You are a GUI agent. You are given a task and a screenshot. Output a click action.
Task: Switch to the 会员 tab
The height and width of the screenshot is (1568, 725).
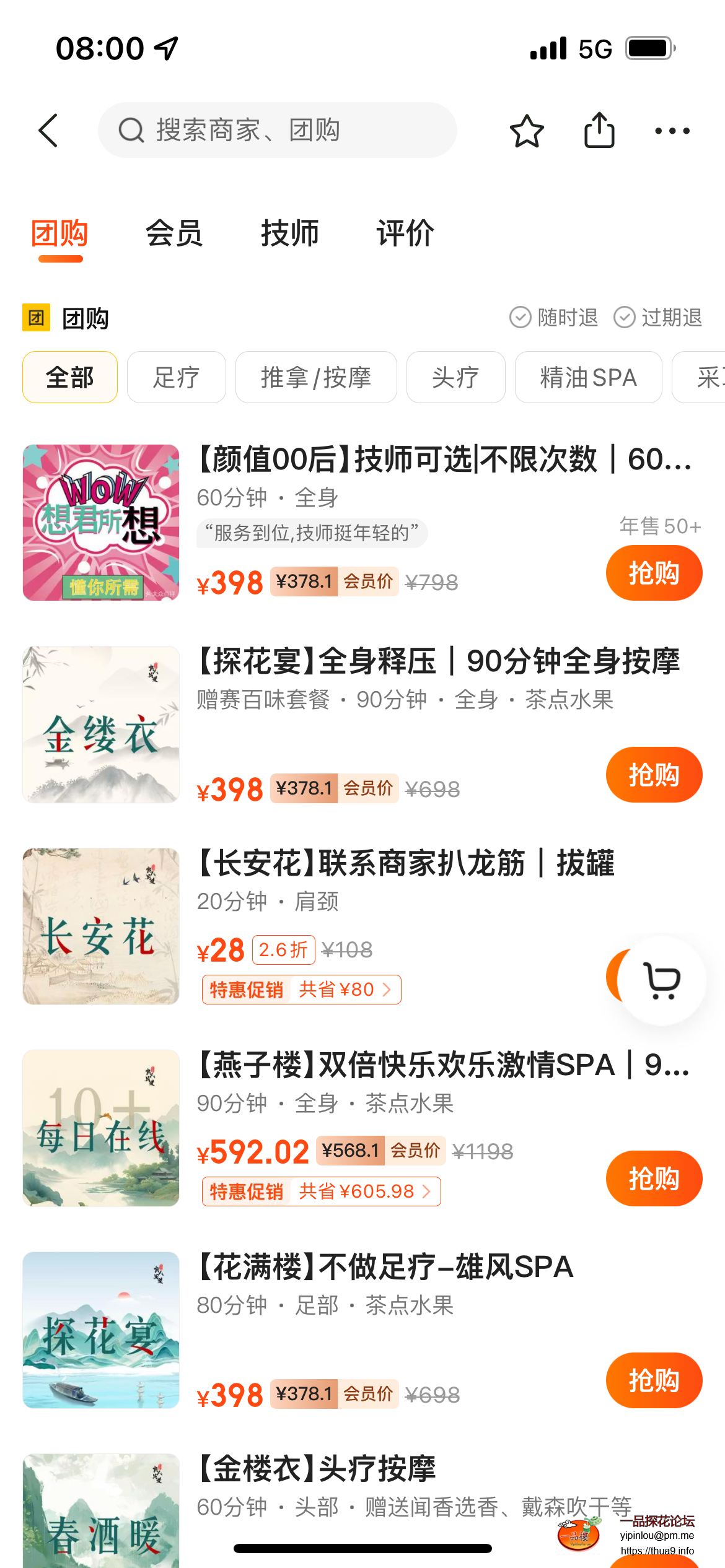174,233
